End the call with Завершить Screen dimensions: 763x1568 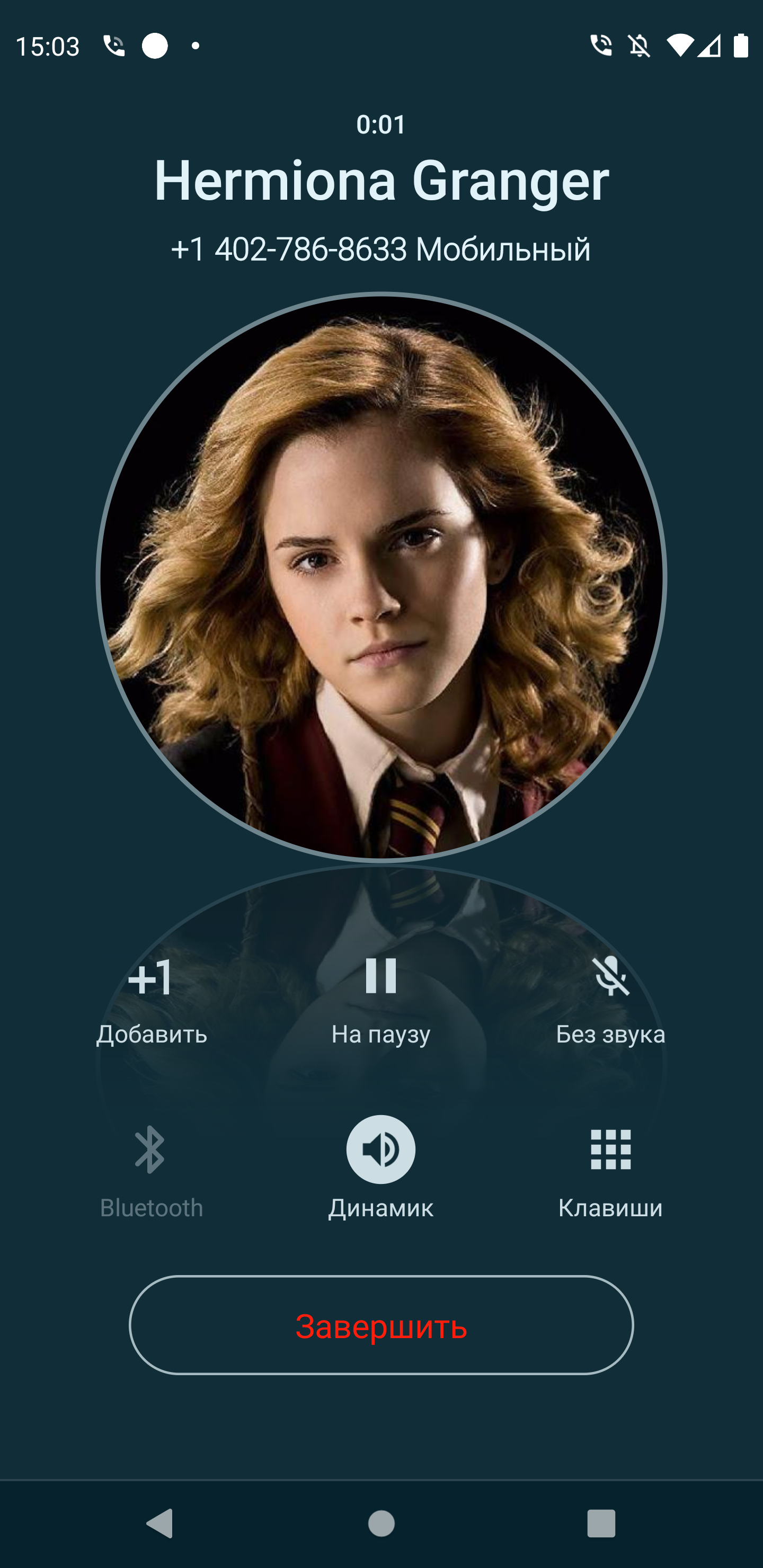point(381,1326)
